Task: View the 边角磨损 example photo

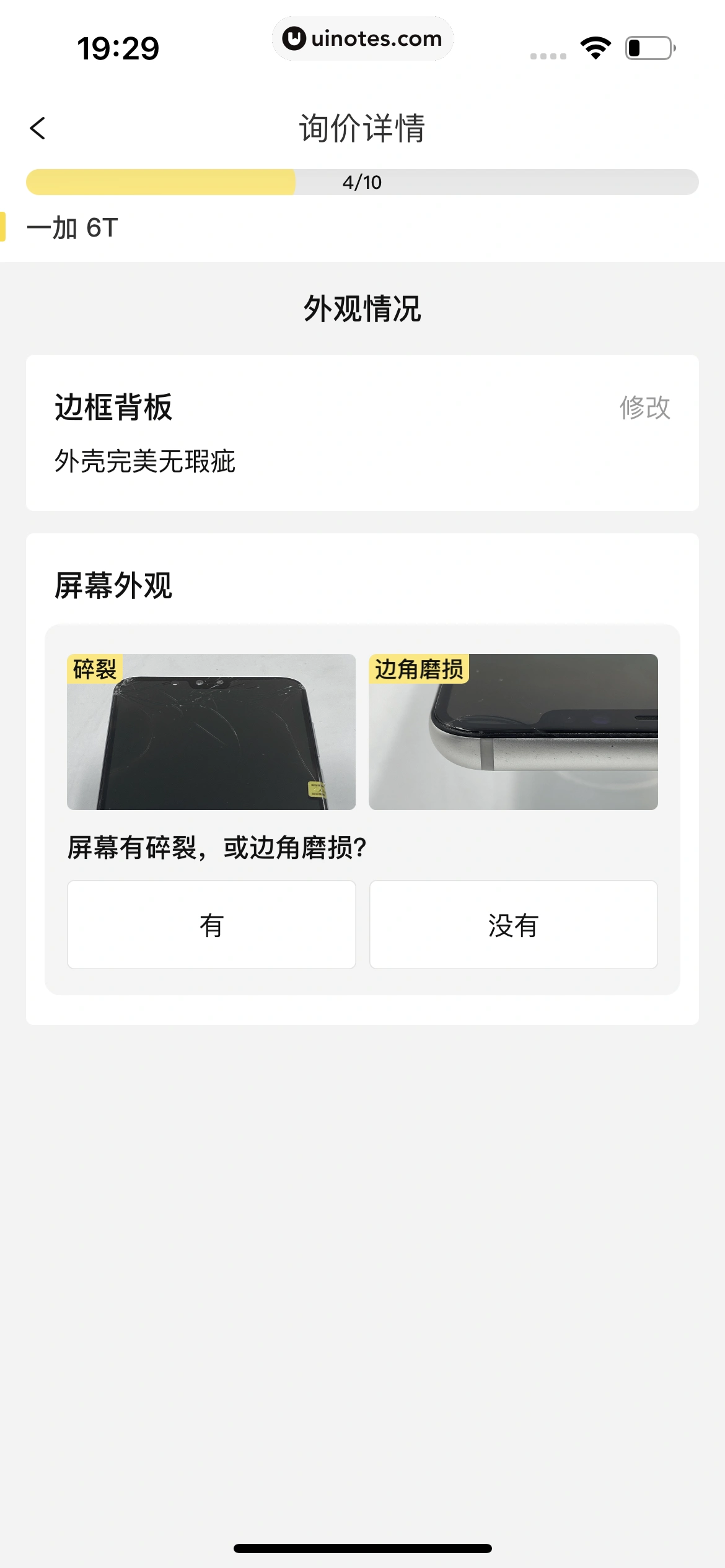Action: (513, 732)
